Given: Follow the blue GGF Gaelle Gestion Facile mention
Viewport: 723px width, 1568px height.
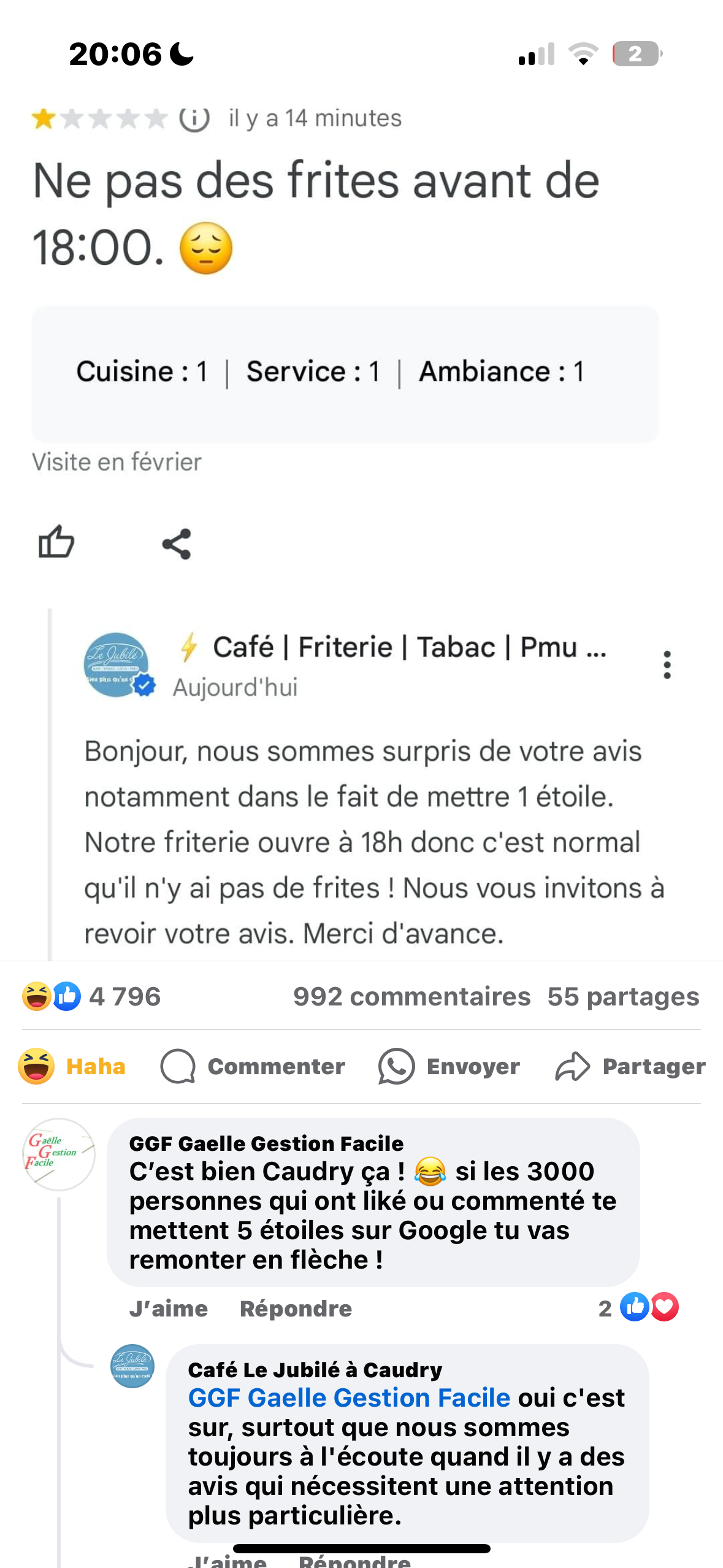Looking at the screenshot, I should 349,1398.
